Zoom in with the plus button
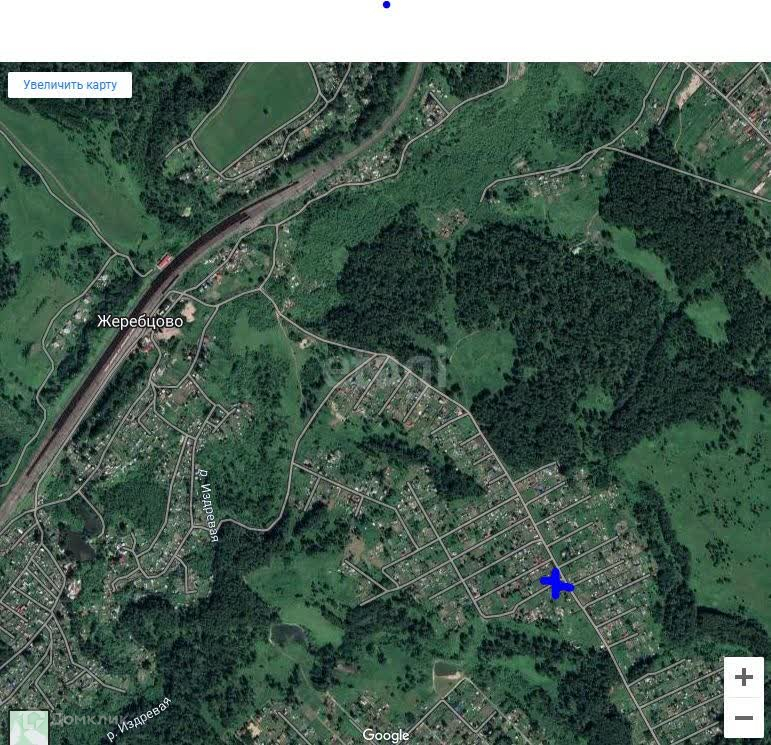Screen dimensions: 771x745 pos(743,677)
